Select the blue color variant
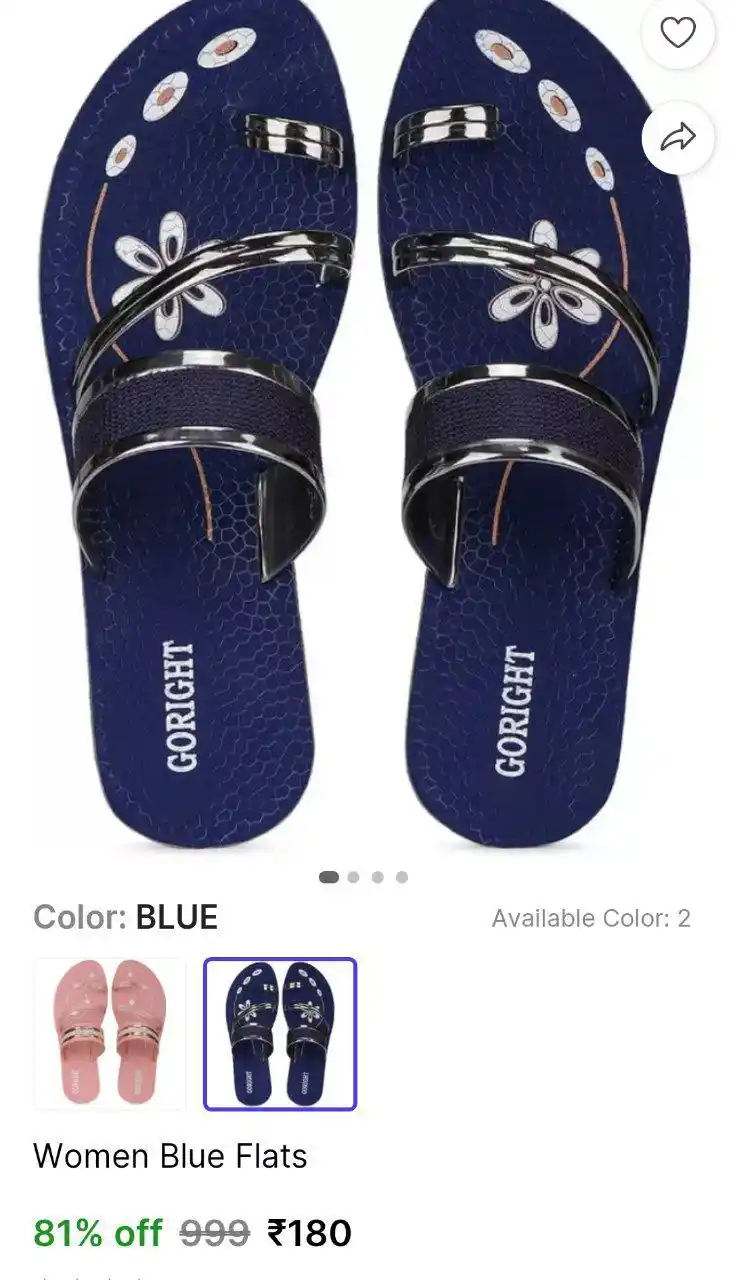Screen dimensions: 731x1280 pos(280,1034)
